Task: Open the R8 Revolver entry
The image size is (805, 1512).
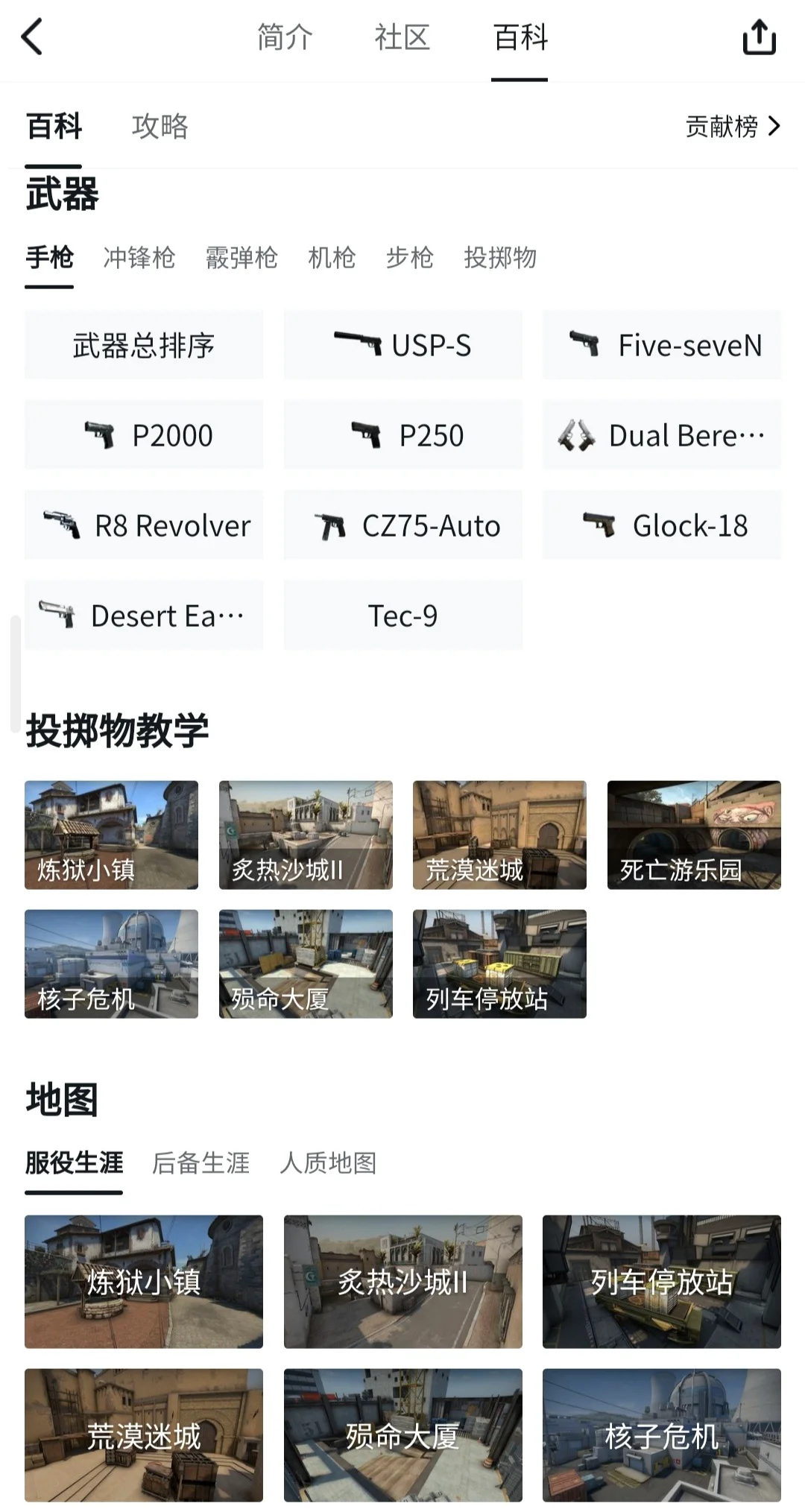Action: coord(144,525)
